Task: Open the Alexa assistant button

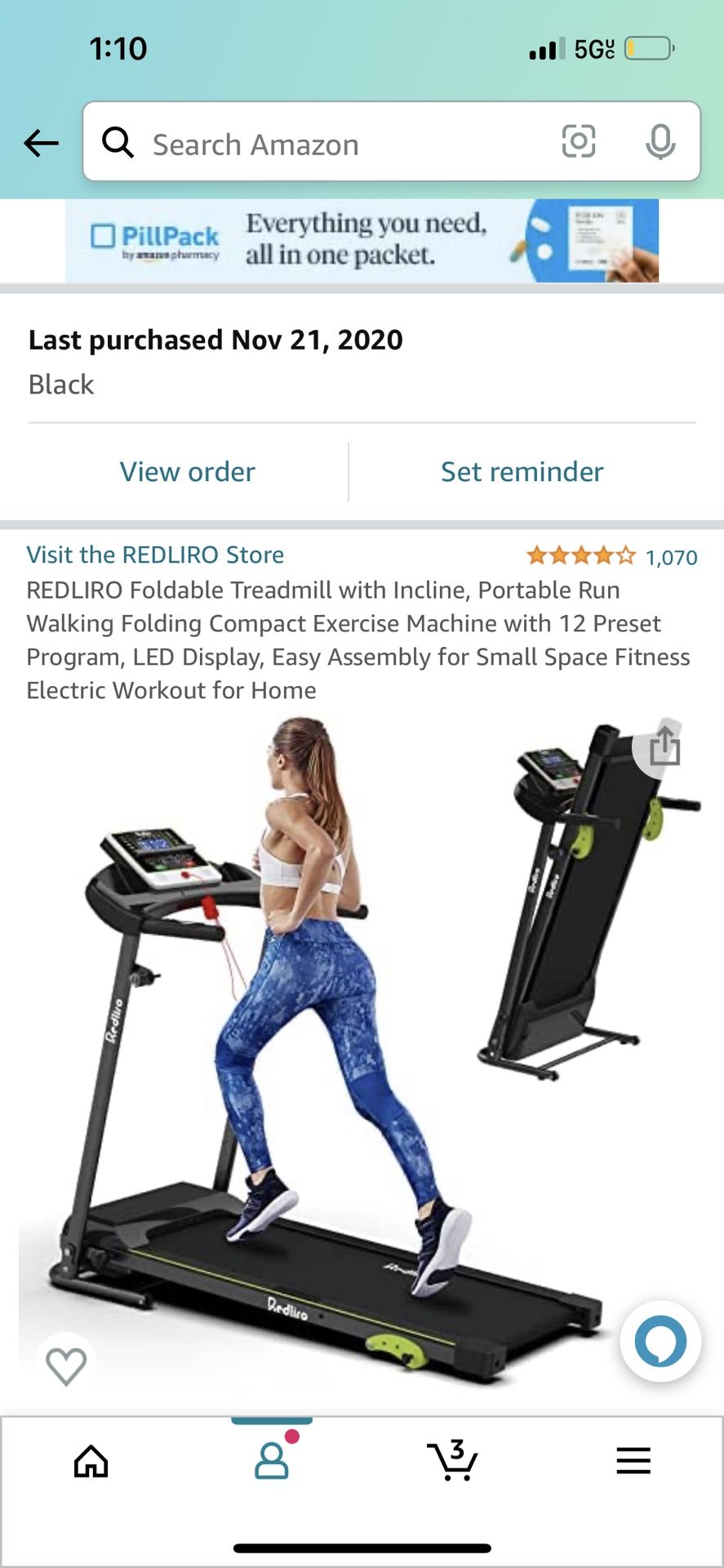Action: pos(660,1341)
